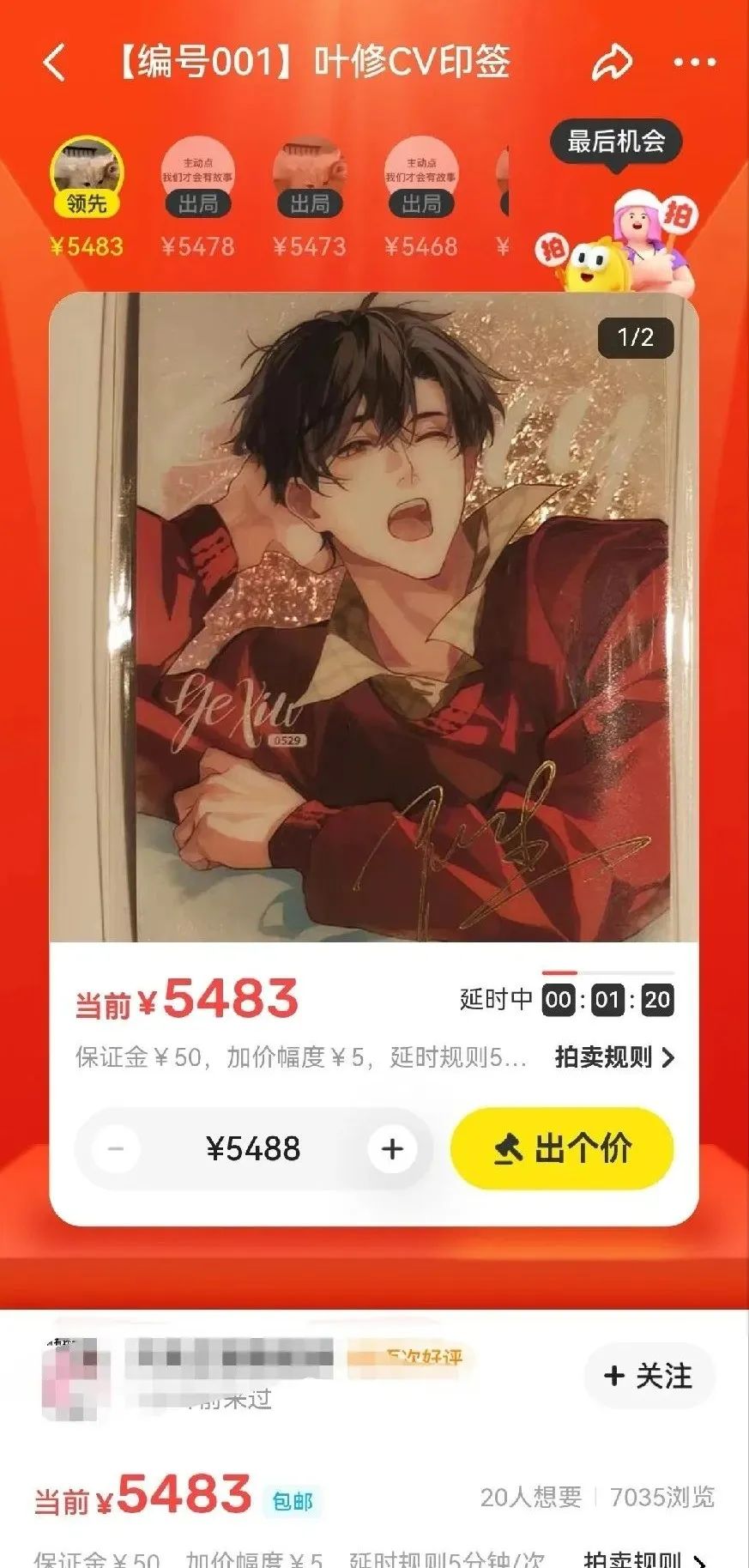Increase the bid with the plus button

[x=392, y=1148]
